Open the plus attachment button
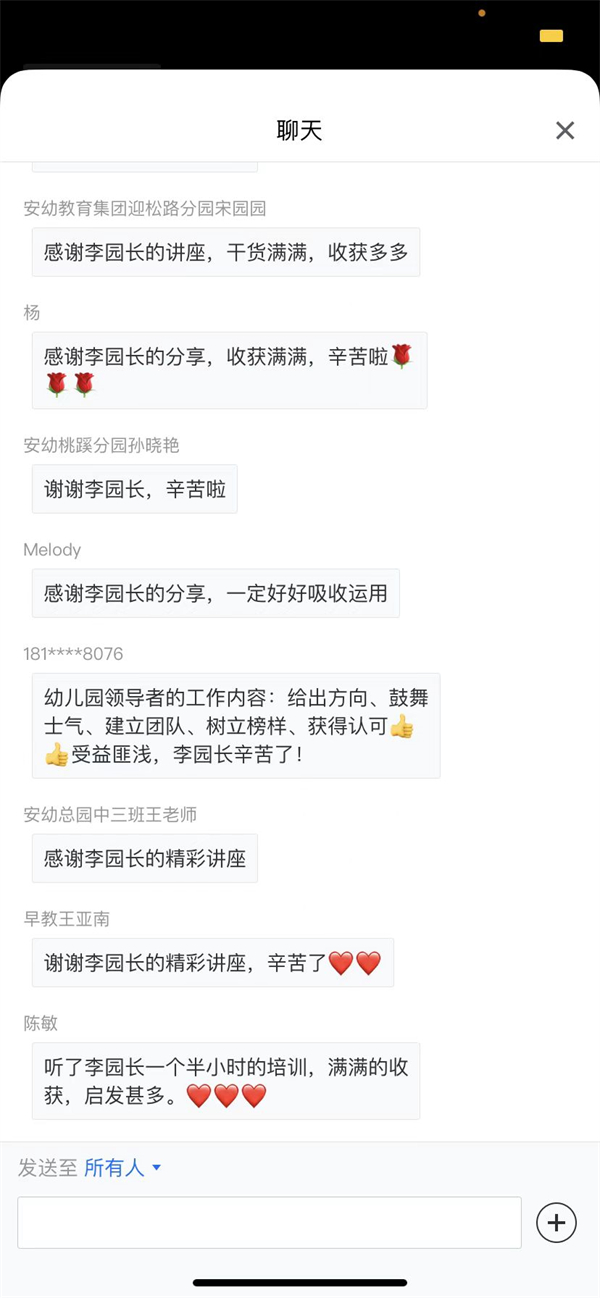This screenshot has height=1298, width=600. point(557,1222)
